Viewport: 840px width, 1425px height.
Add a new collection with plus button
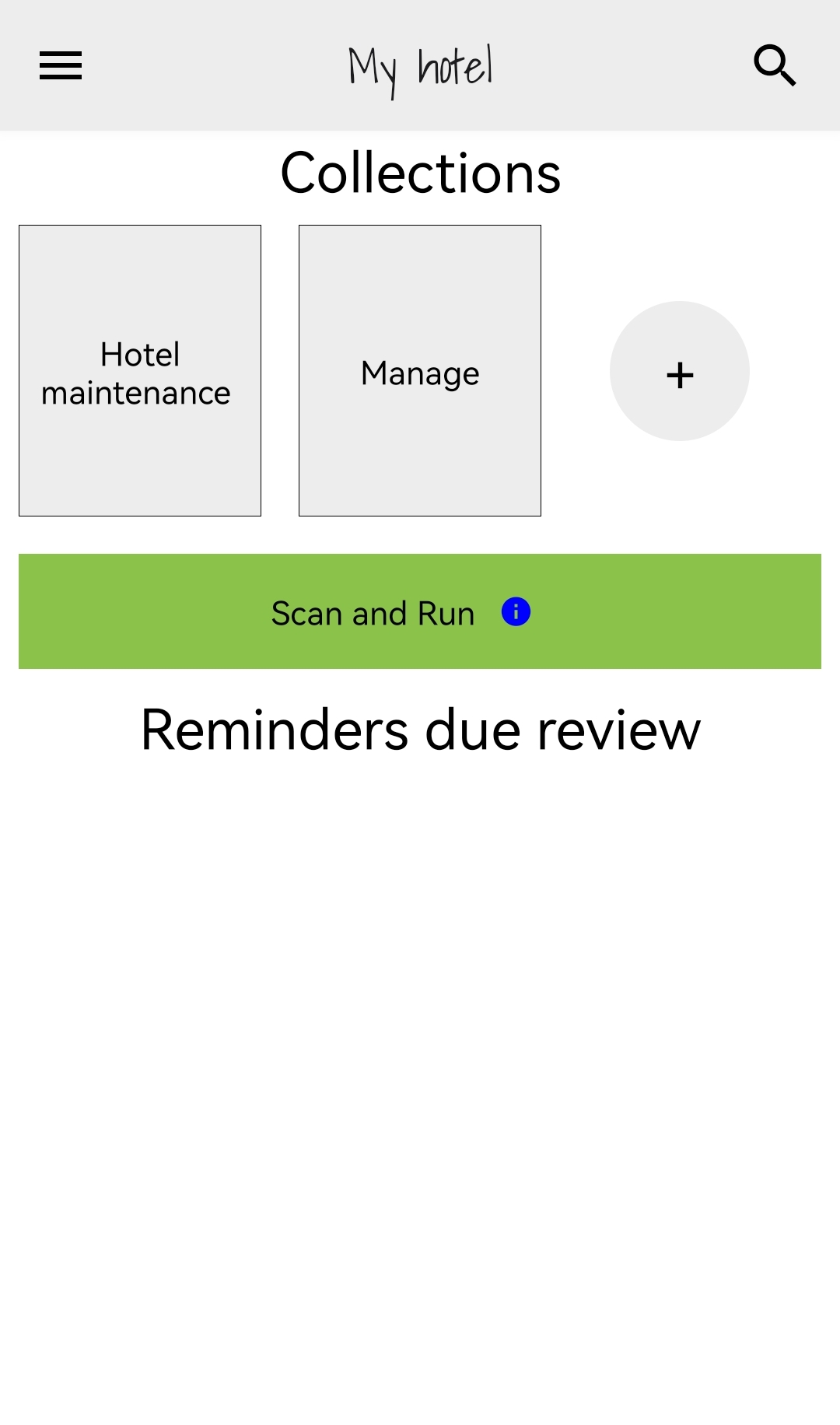pos(680,372)
